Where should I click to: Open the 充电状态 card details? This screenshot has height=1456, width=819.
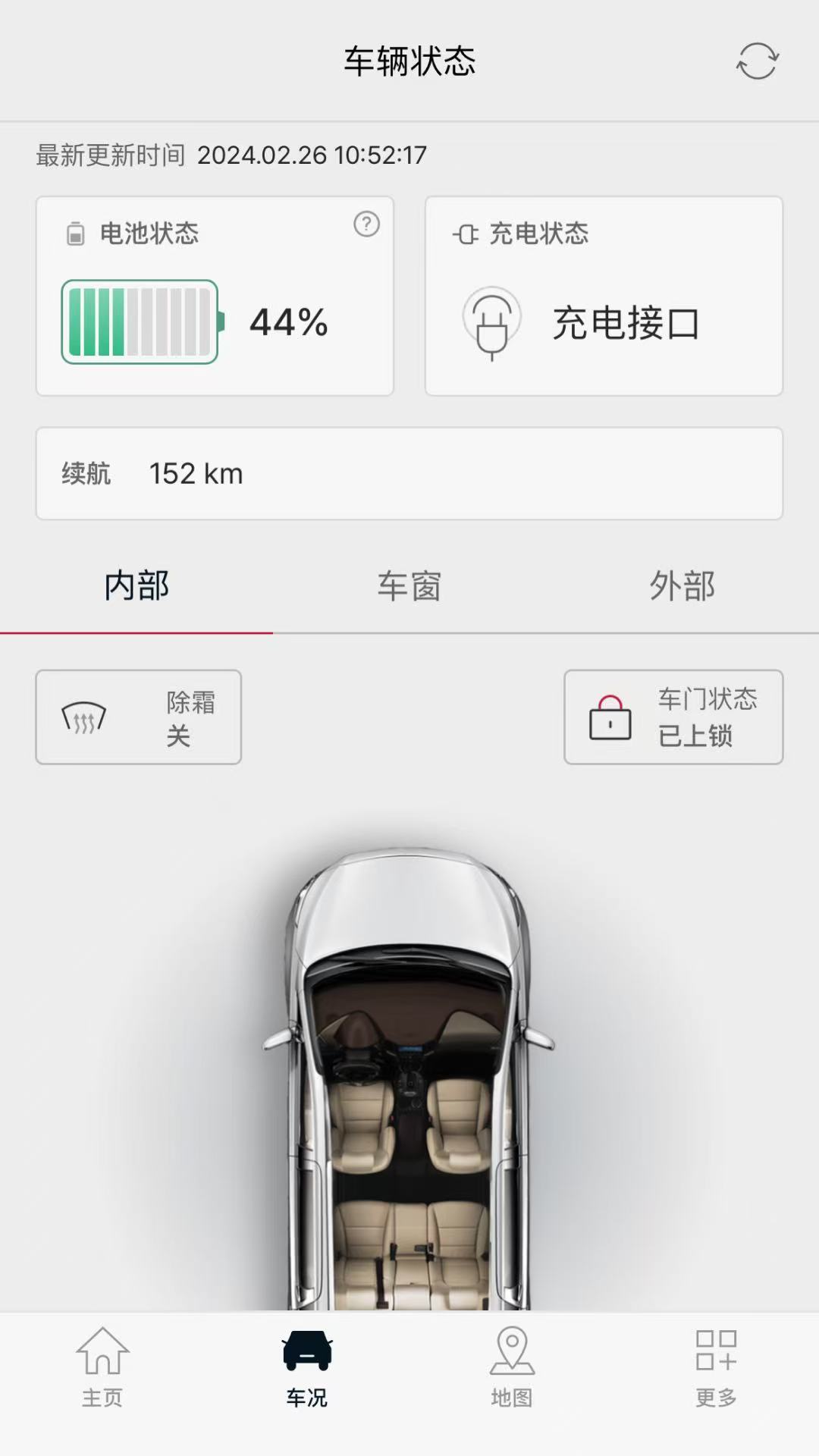click(x=604, y=296)
